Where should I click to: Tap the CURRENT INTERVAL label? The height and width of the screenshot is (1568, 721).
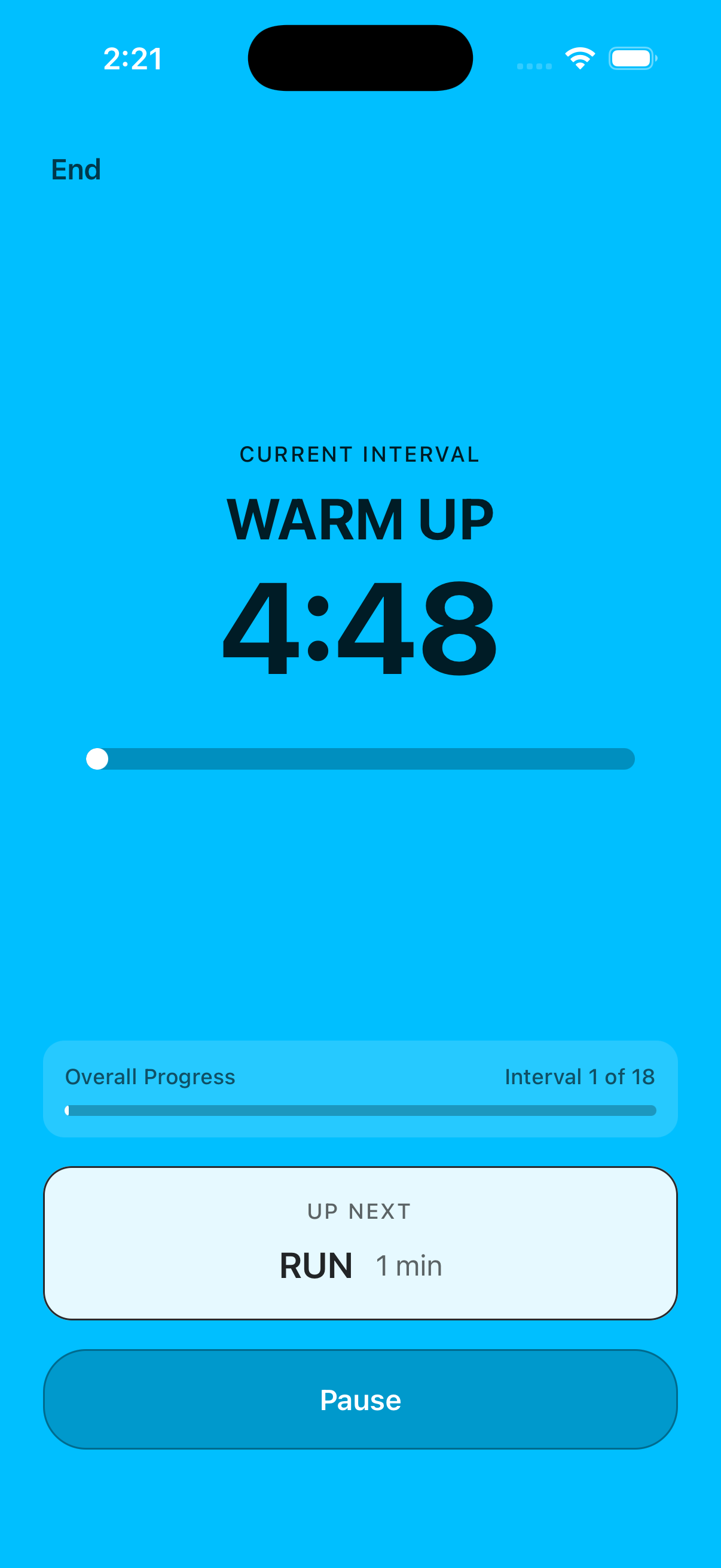359,454
